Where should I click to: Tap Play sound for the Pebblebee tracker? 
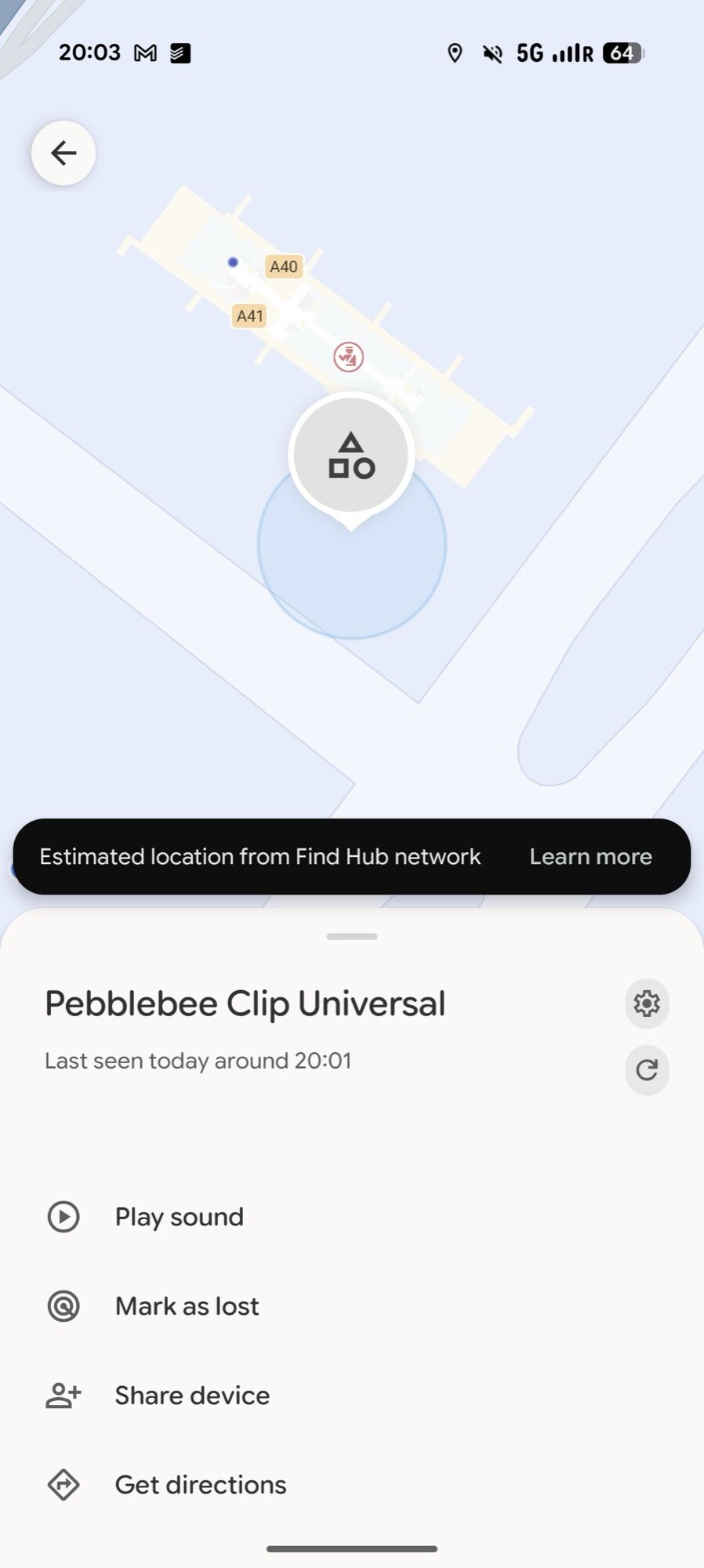(179, 1218)
